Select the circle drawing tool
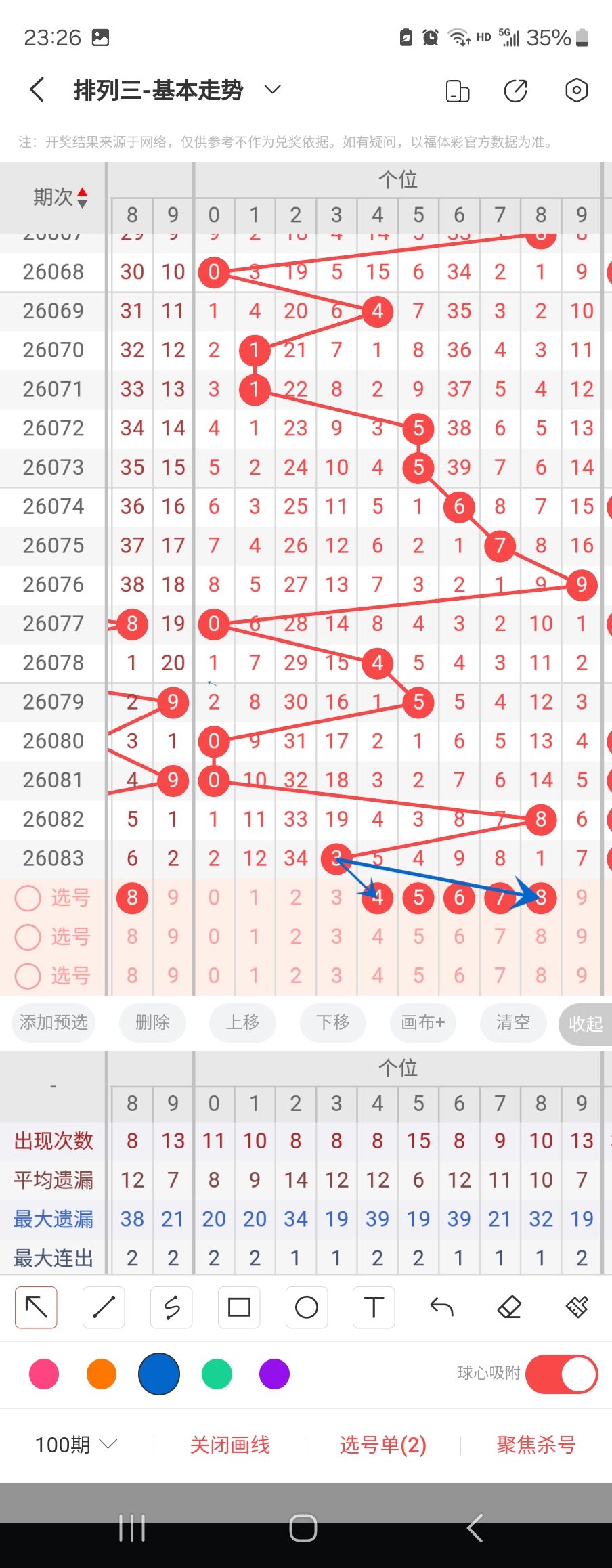 [306, 1307]
